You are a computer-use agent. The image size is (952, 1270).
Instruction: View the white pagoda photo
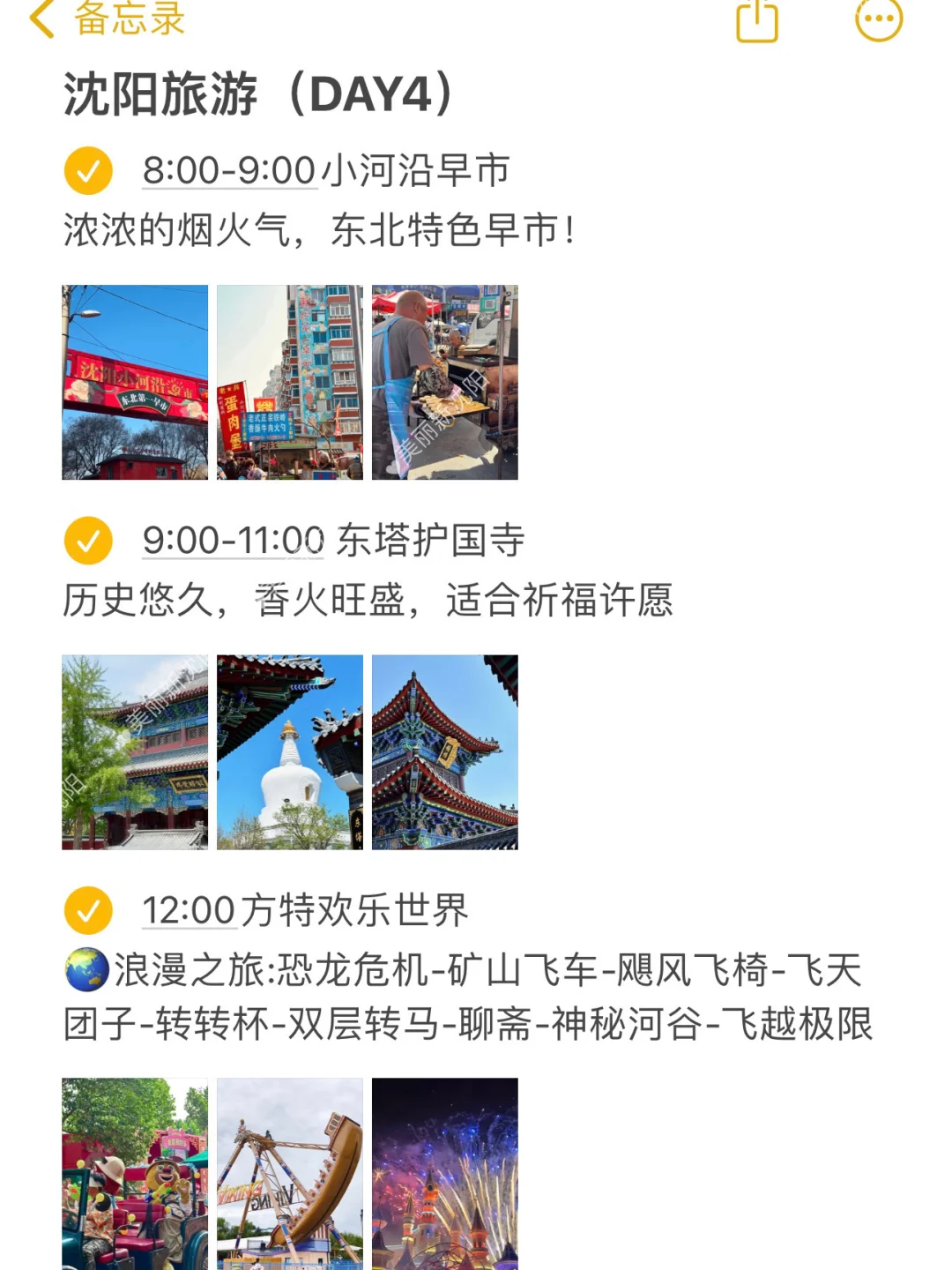pyautogui.click(x=290, y=752)
